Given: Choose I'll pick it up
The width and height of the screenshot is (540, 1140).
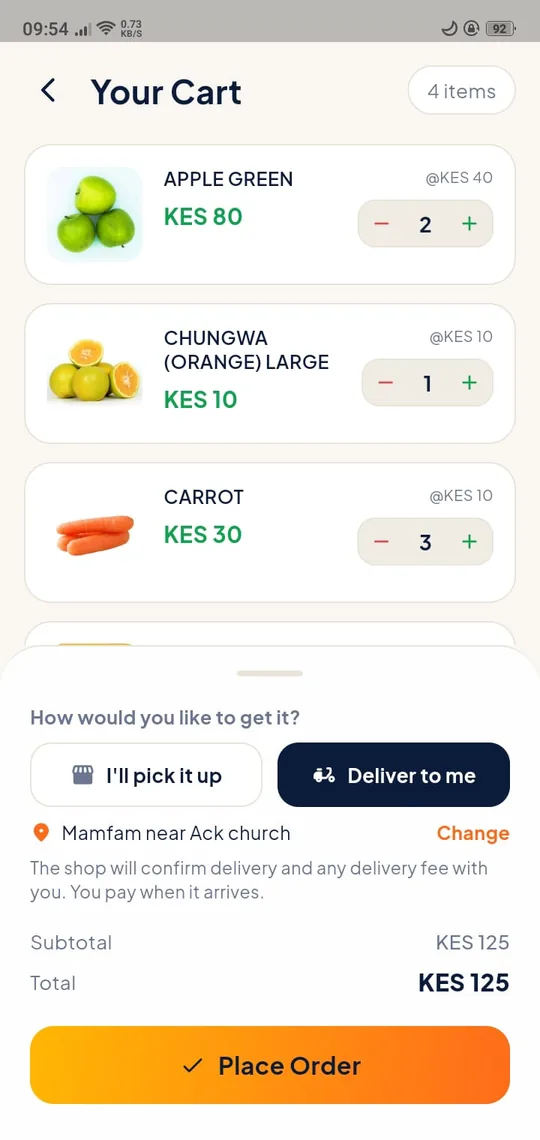Looking at the screenshot, I should point(146,775).
